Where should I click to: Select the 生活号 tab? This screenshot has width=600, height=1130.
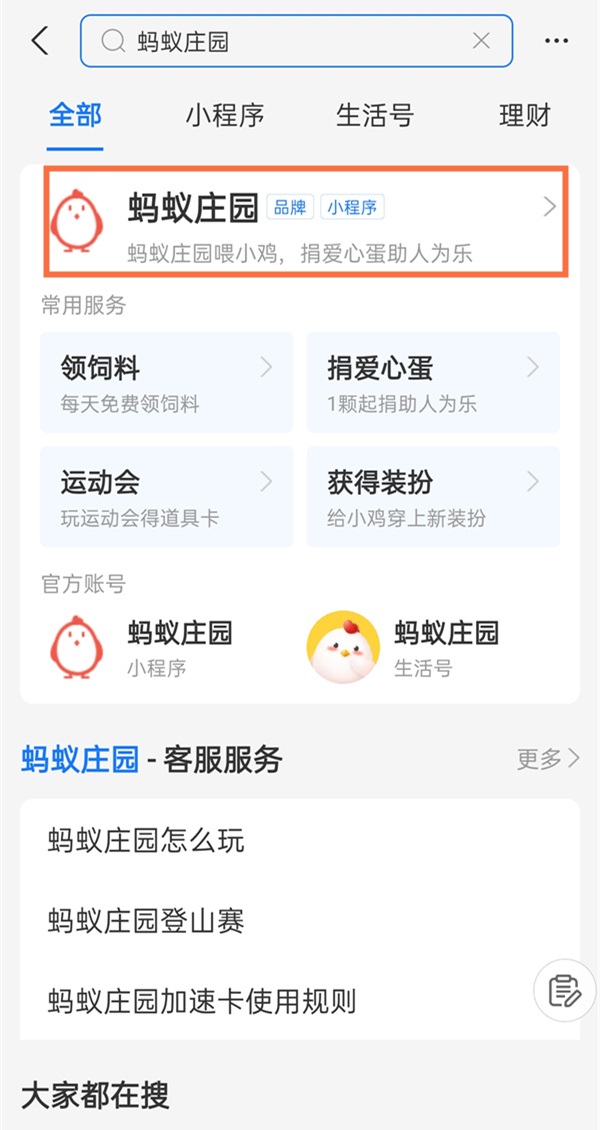[x=375, y=115]
